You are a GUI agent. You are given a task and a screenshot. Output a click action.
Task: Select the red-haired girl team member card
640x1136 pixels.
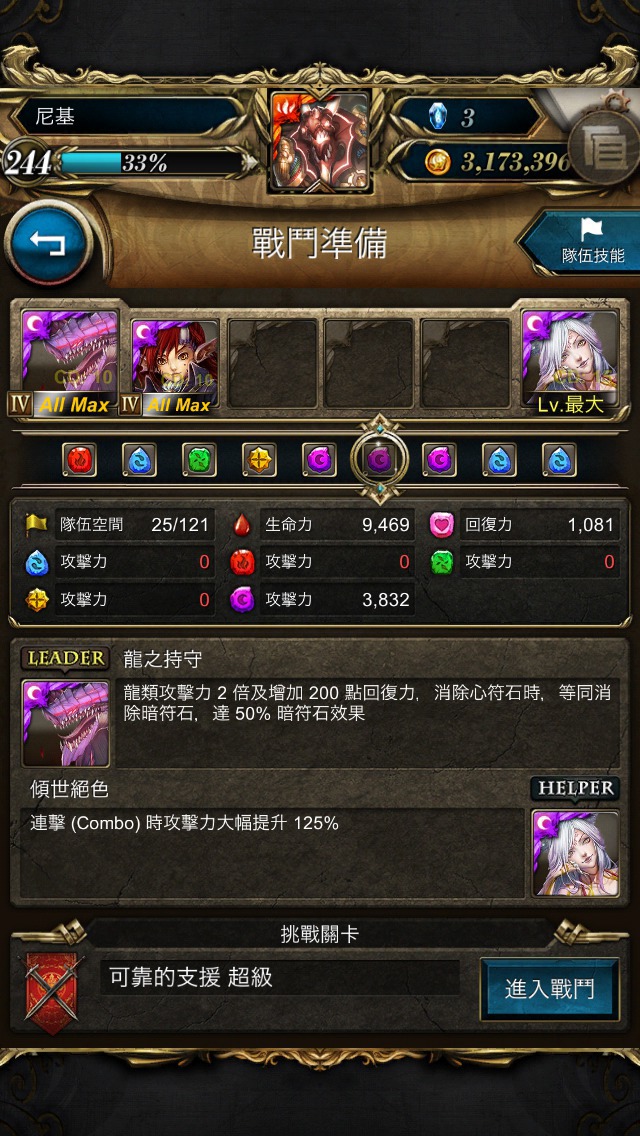(x=175, y=366)
